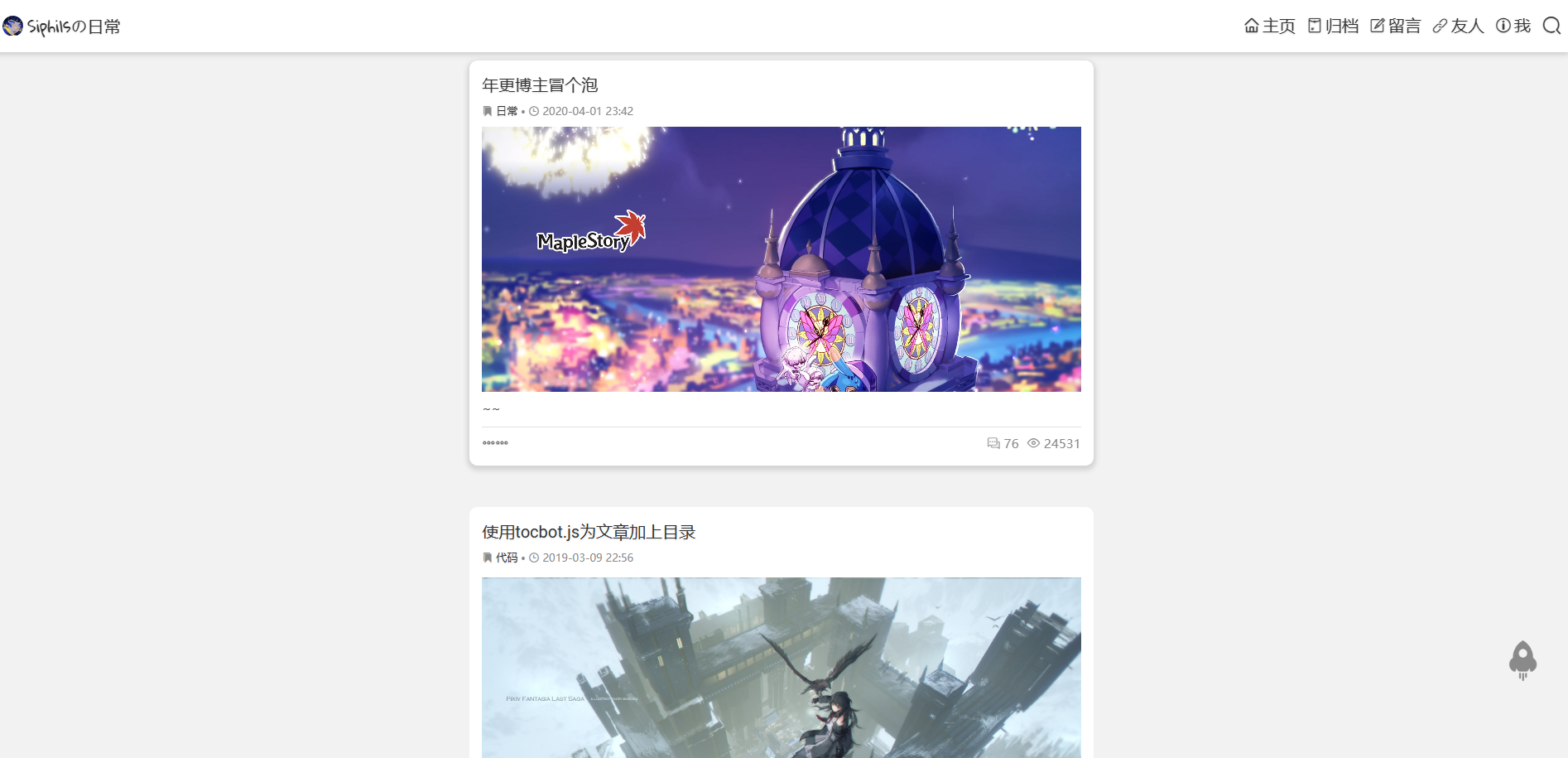Screen dimensions: 1568x758
Task: Go to the 主页 home page
Action: click(1270, 26)
